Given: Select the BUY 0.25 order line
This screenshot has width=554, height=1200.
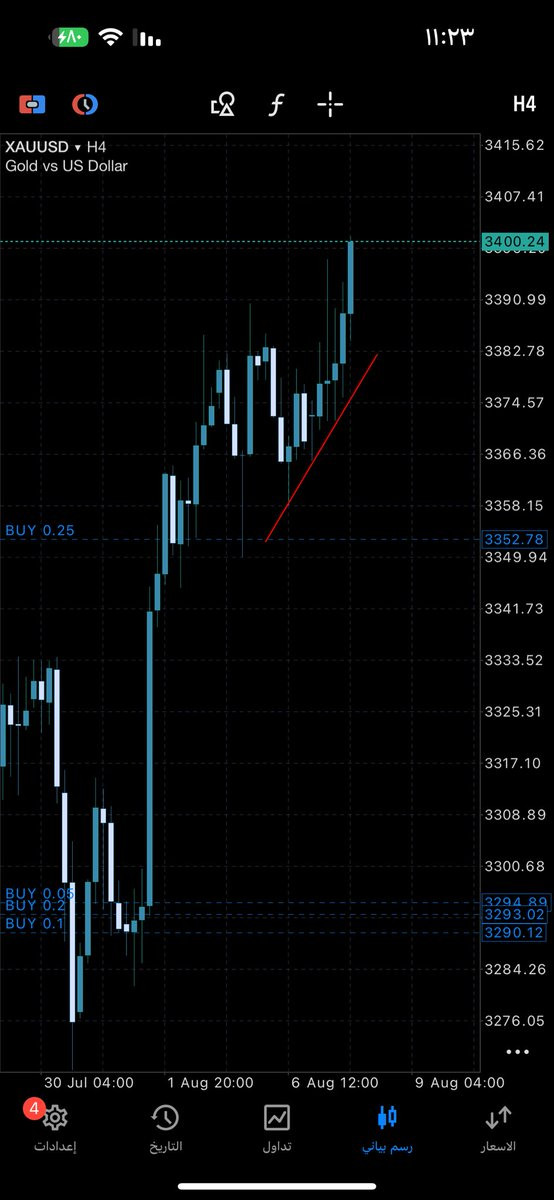Looking at the screenshot, I should pyautogui.click(x=40, y=531).
